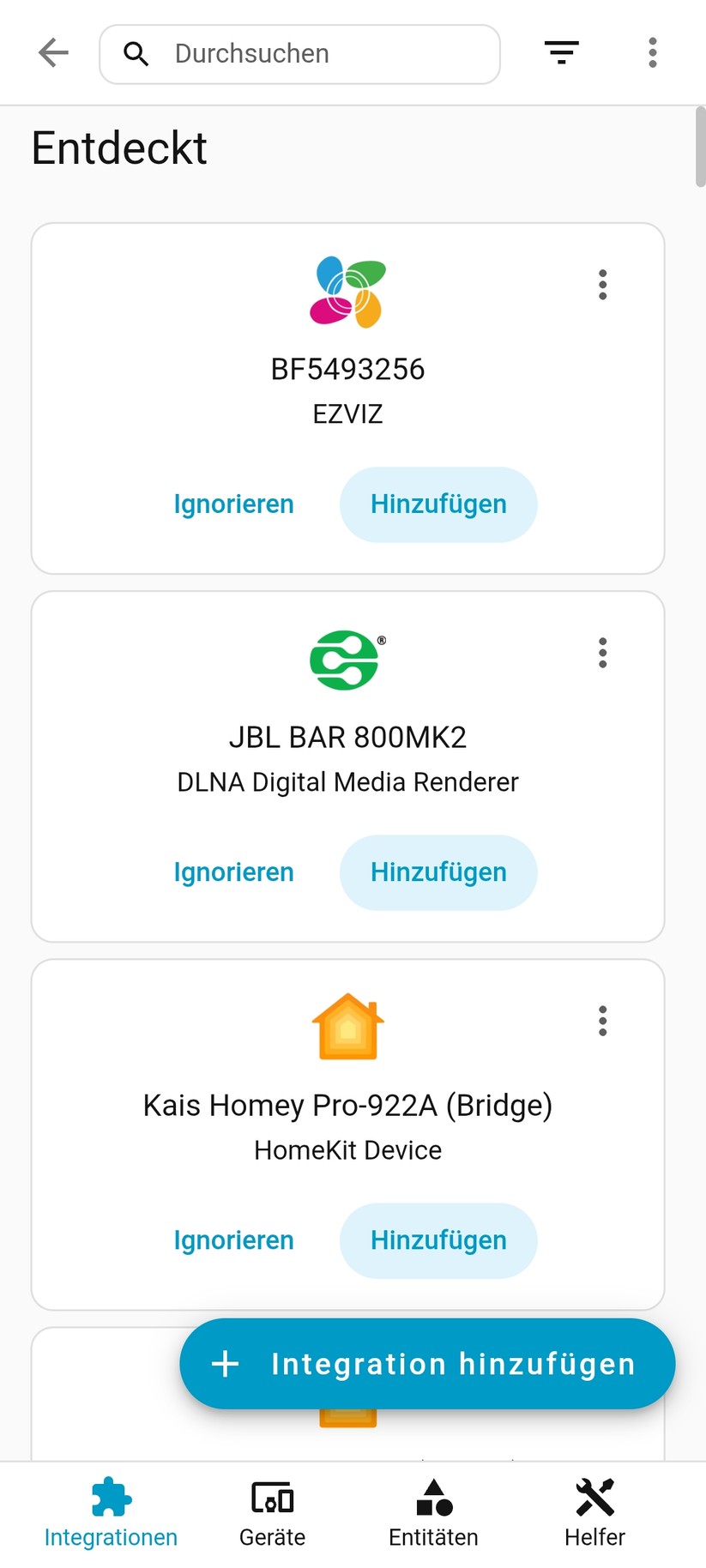Select the Entitäten triangle-circle icon
Image resolution: width=706 pixels, height=1568 pixels.
tap(433, 1496)
